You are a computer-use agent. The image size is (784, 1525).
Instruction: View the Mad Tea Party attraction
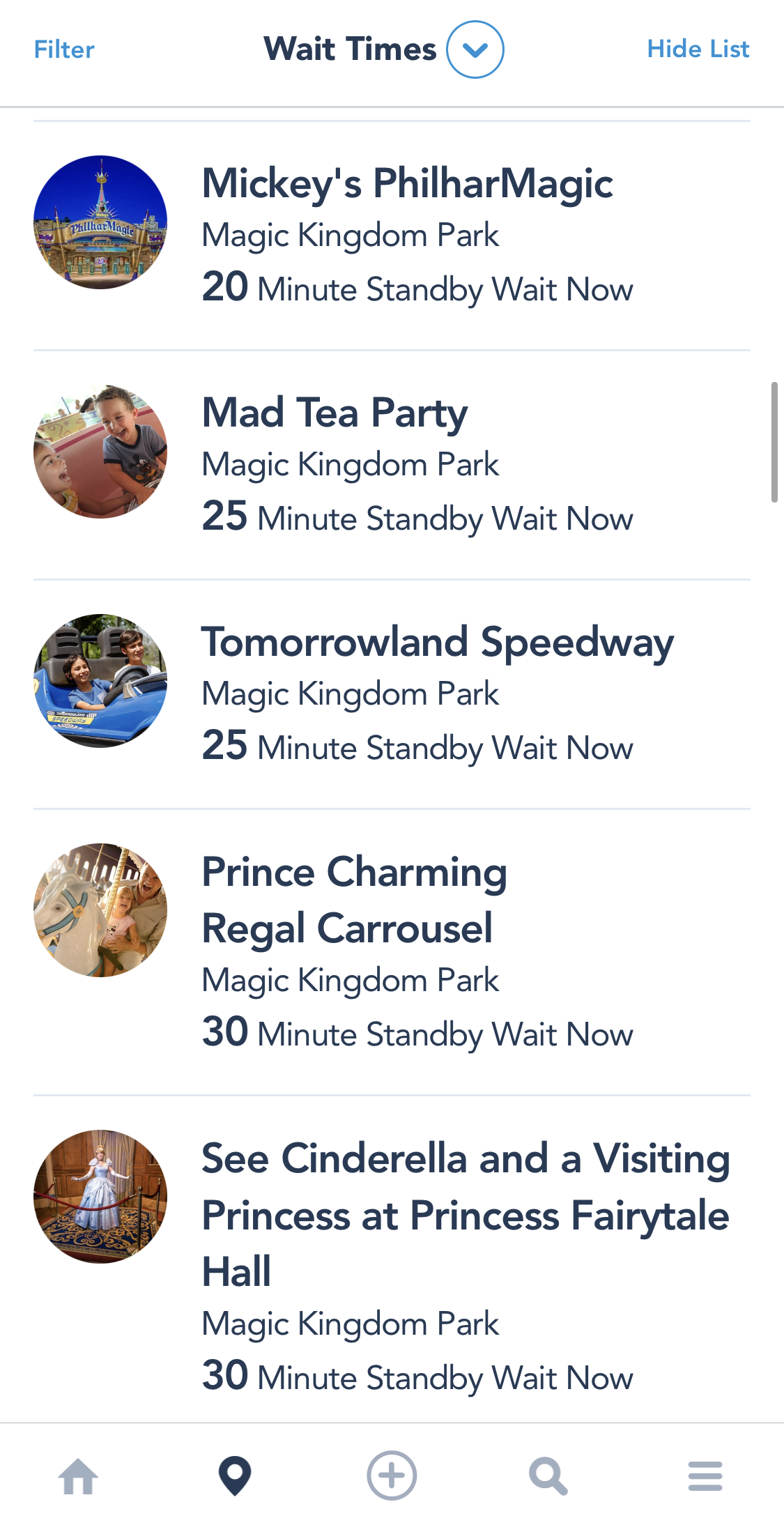[x=335, y=413]
